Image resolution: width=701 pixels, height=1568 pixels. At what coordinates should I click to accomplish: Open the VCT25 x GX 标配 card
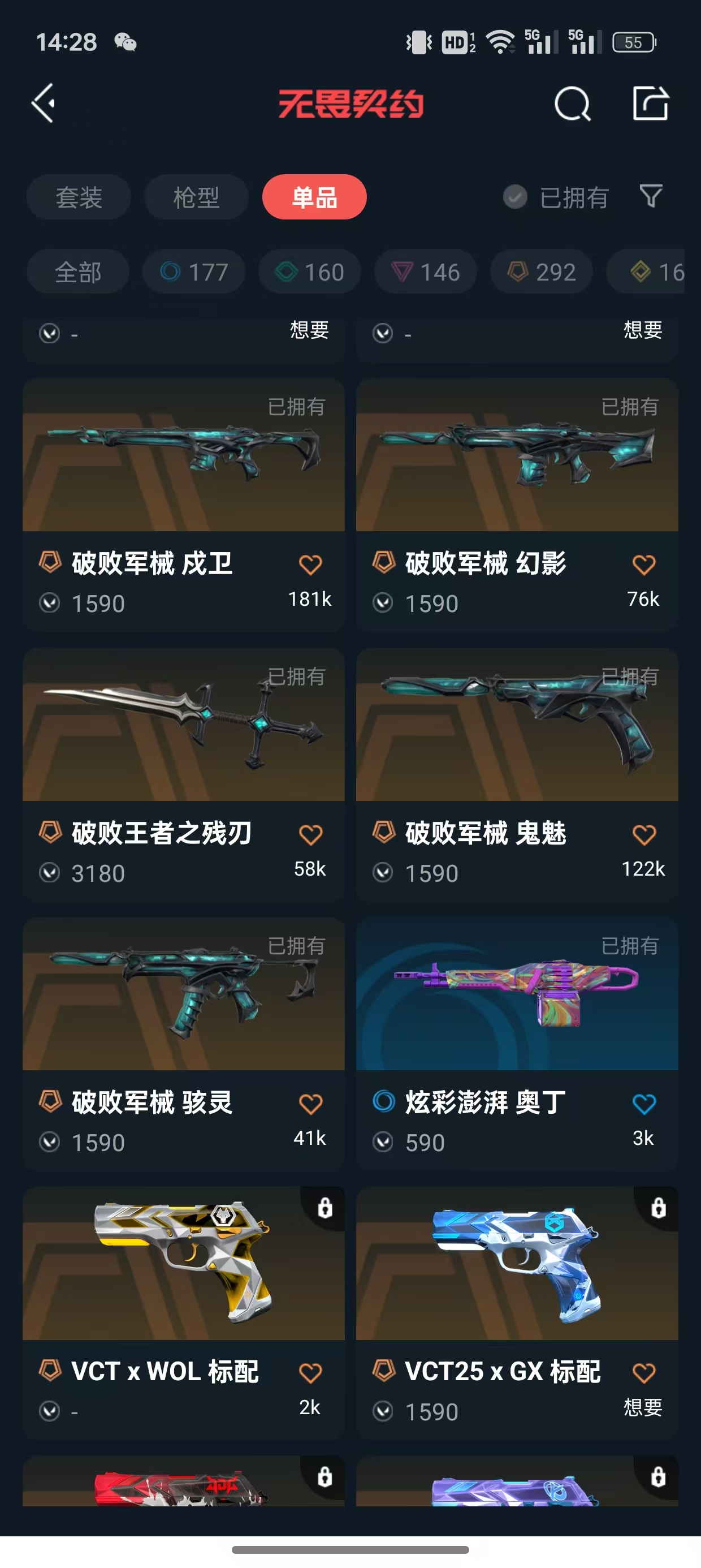517,1265
